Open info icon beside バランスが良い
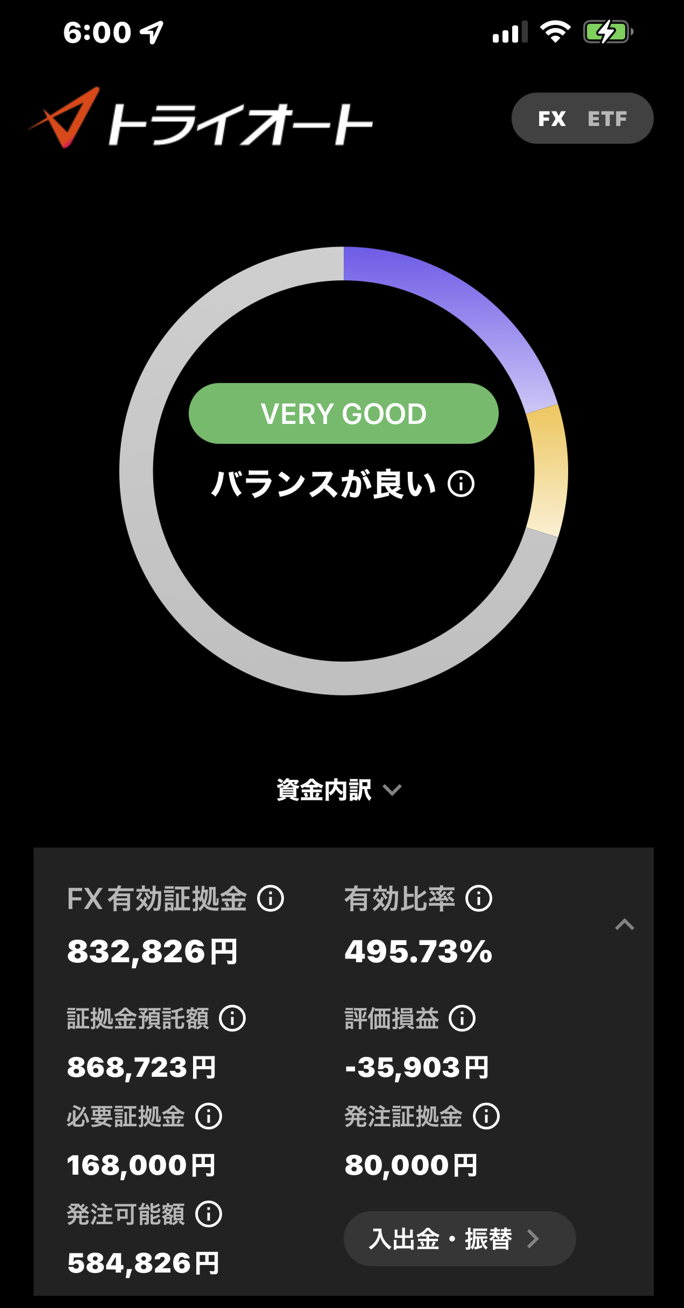Viewport: 684px width, 1308px height. tap(461, 485)
